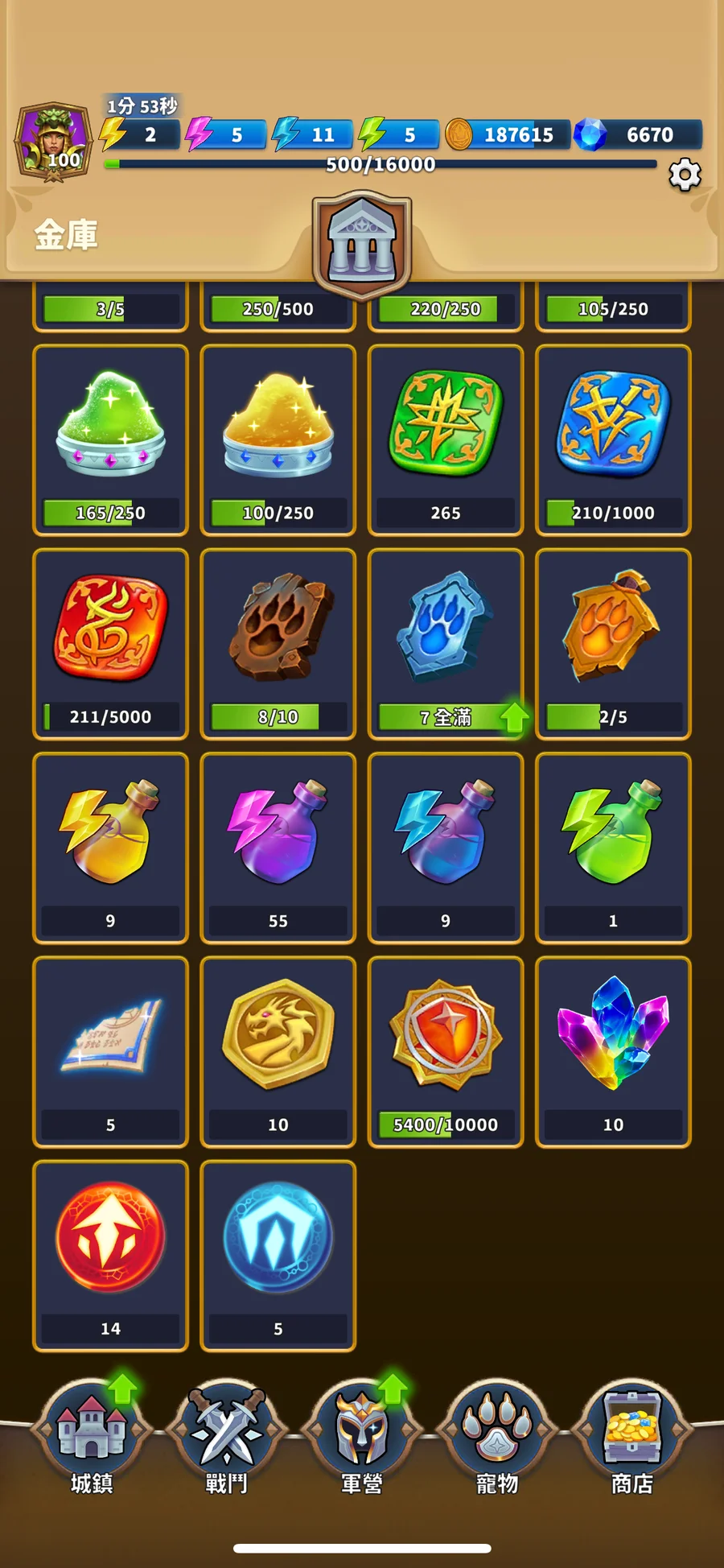Image resolution: width=724 pixels, height=1568 pixels.
Task: Select the green rune stone 265
Action: (x=446, y=439)
